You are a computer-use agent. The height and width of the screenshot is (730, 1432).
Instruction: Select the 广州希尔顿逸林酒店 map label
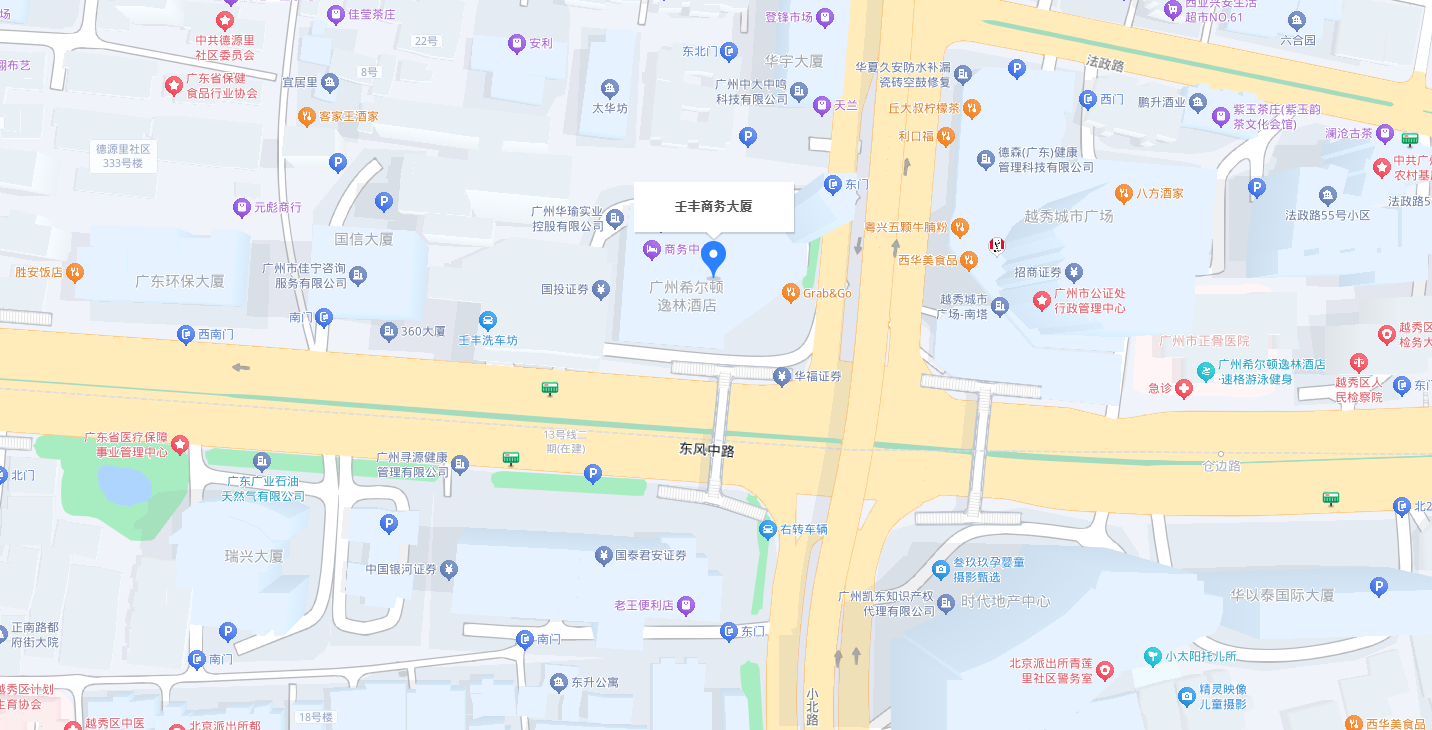pyautogui.click(x=686, y=296)
